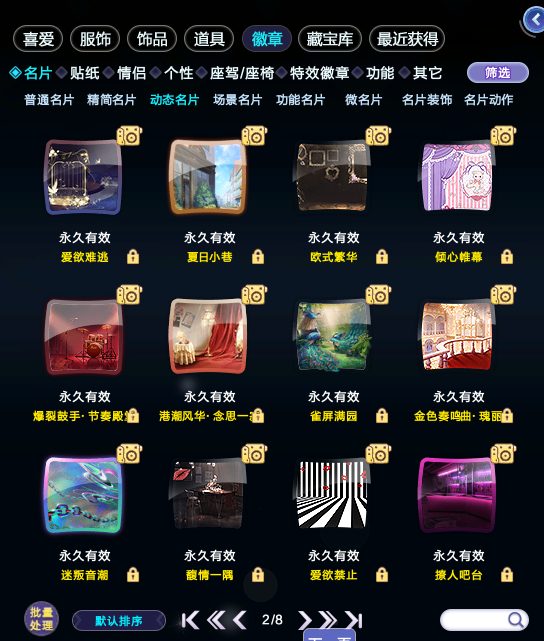
Task: Open the 藏宝库 tab
Action: 330,39
